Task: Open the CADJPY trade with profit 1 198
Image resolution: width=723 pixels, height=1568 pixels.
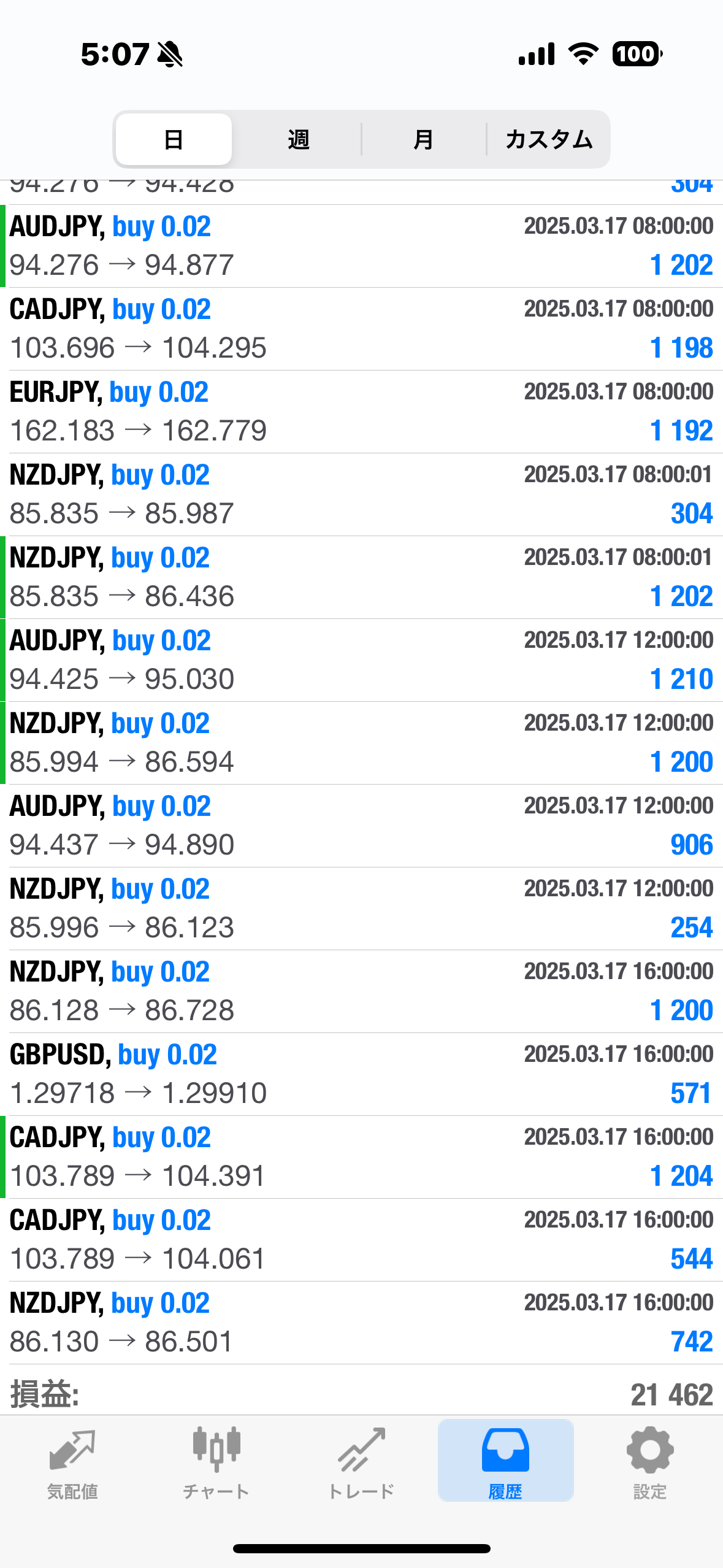Action: tap(361, 329)
